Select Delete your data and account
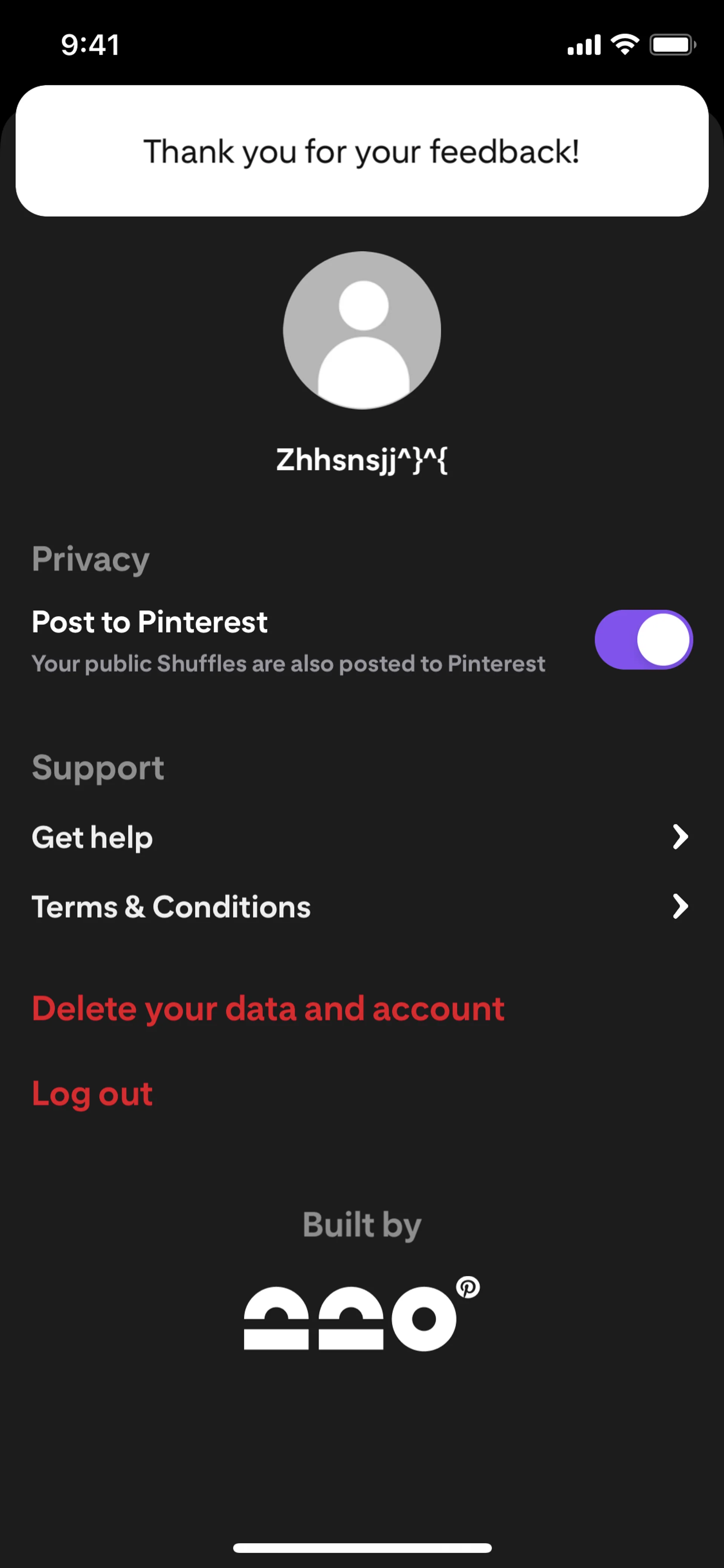Image resolution: width=724 pixels, height=1568 pixels. [x=268, y=1008]
